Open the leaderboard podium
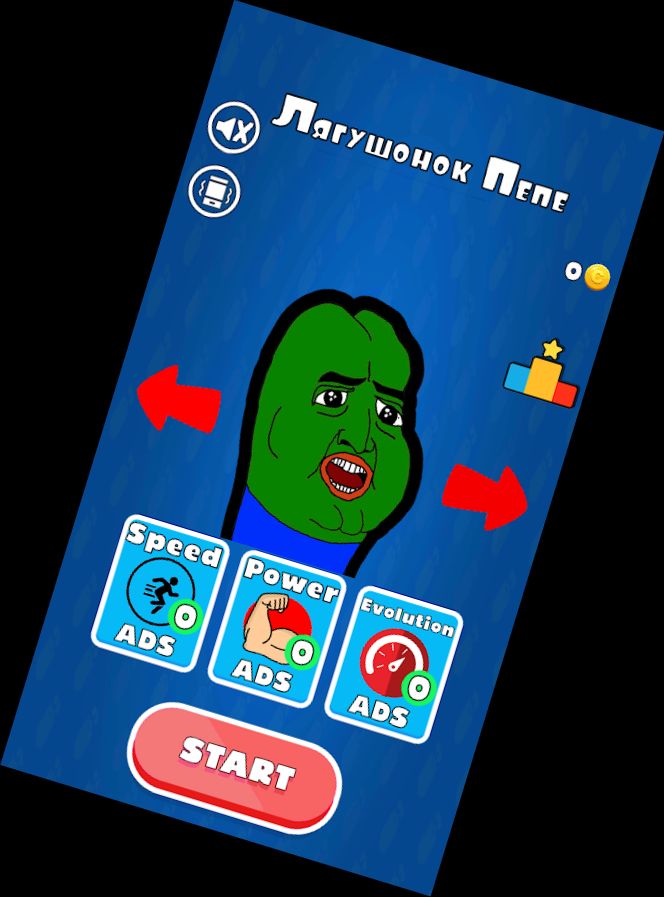The width and height of the screenshot is (664, 897). coord(542,374)
